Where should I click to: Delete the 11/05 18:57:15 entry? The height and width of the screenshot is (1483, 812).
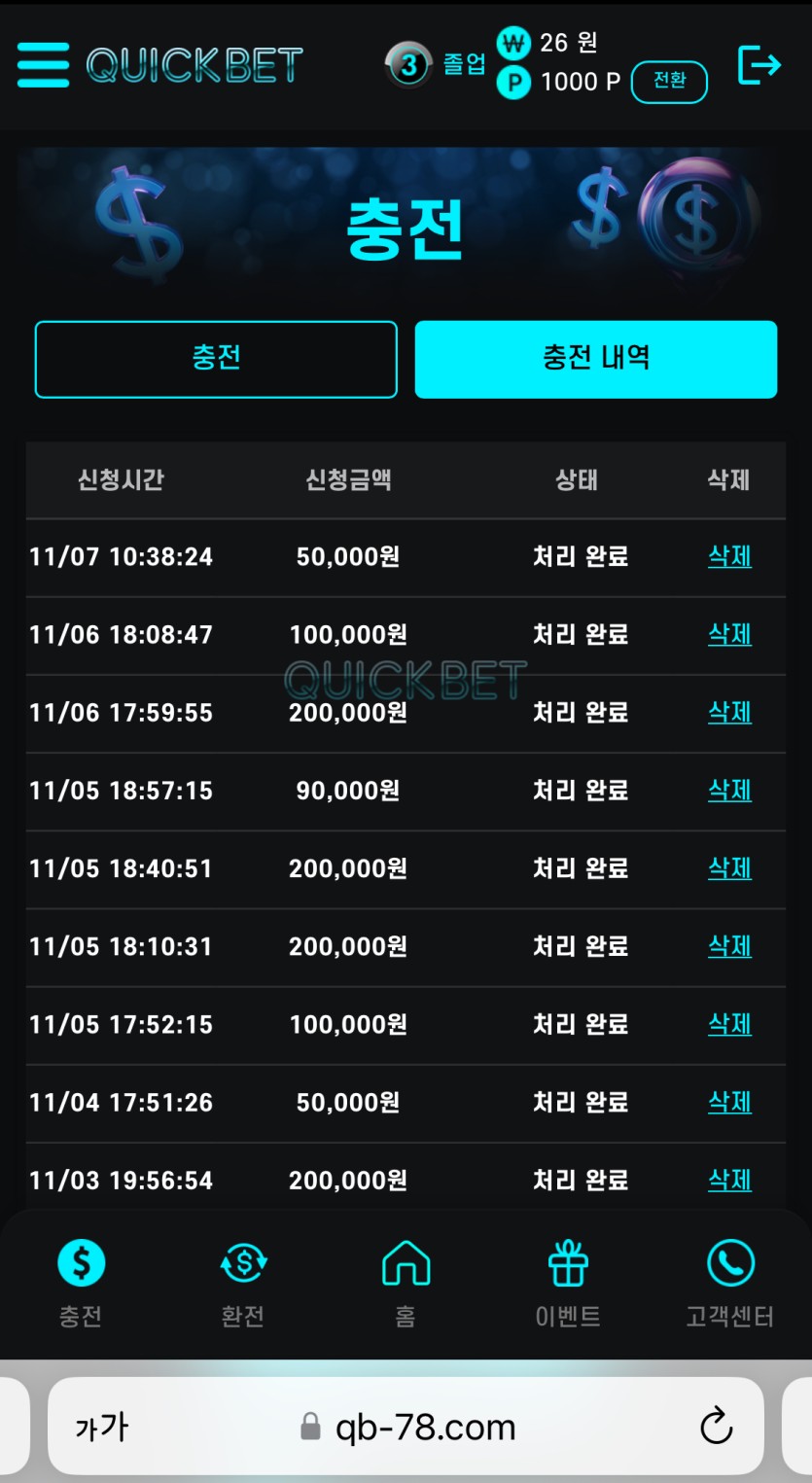click(729, 790)
